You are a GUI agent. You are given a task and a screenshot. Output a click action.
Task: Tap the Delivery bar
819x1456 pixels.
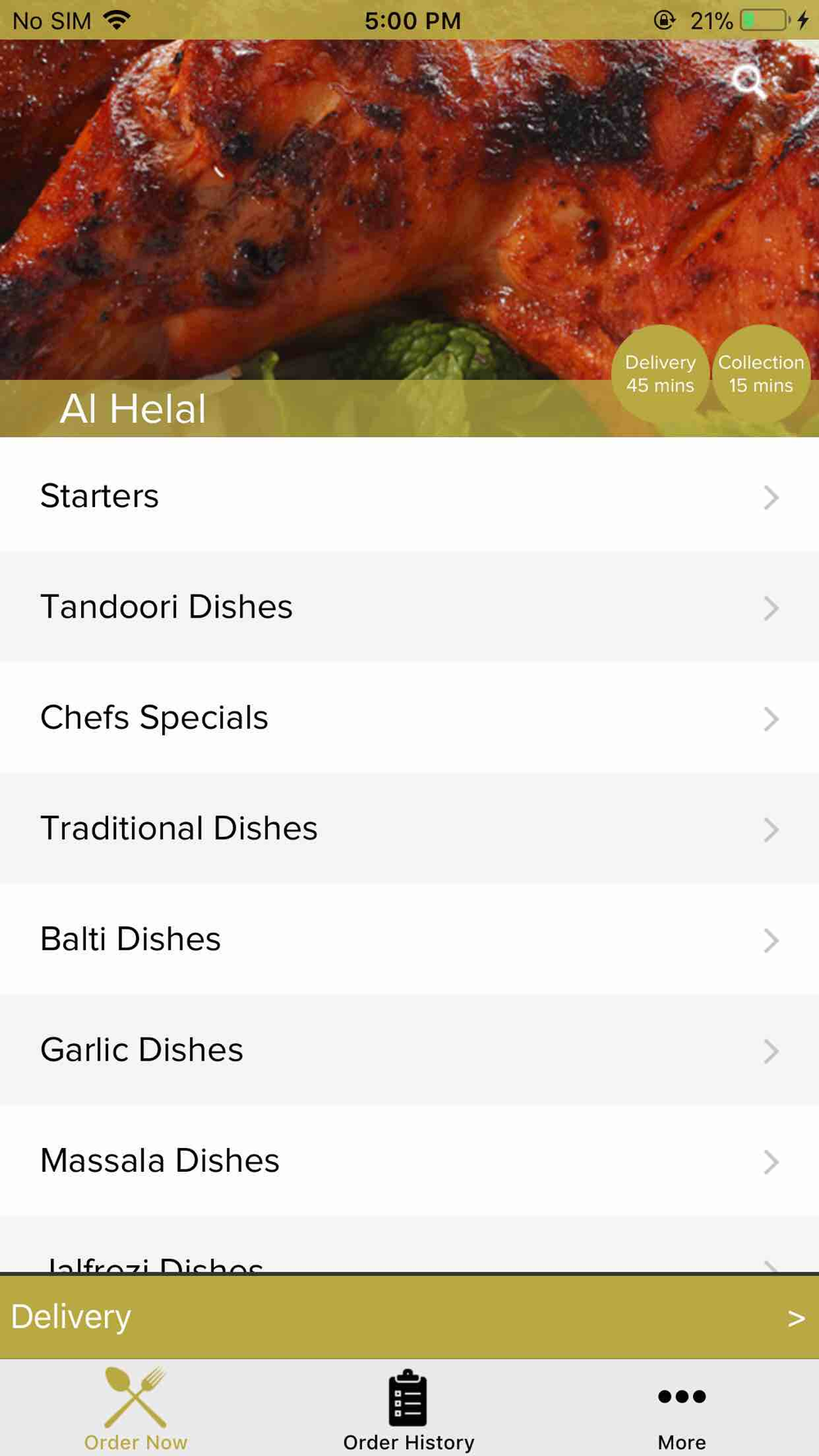click(409, 1317)
